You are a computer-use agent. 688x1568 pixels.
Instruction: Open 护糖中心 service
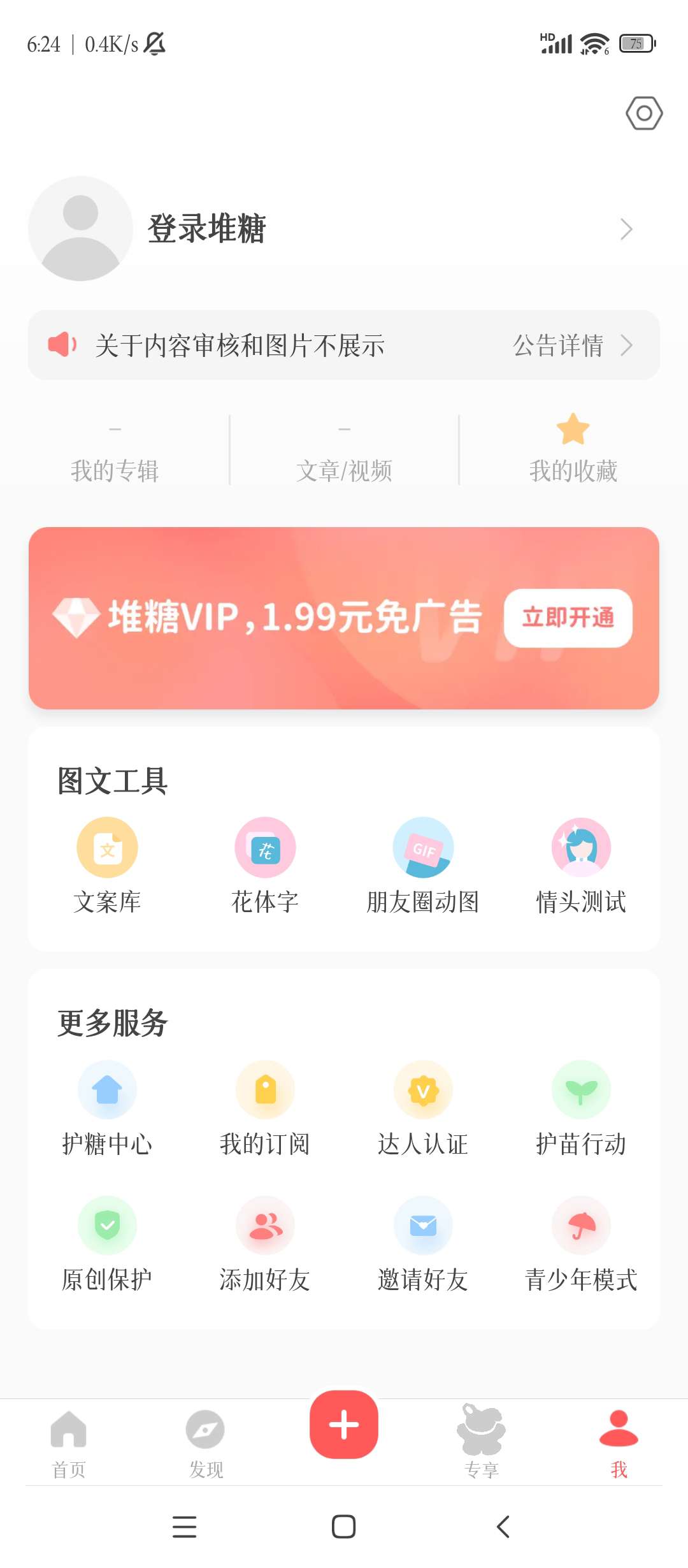[107, 1108]
